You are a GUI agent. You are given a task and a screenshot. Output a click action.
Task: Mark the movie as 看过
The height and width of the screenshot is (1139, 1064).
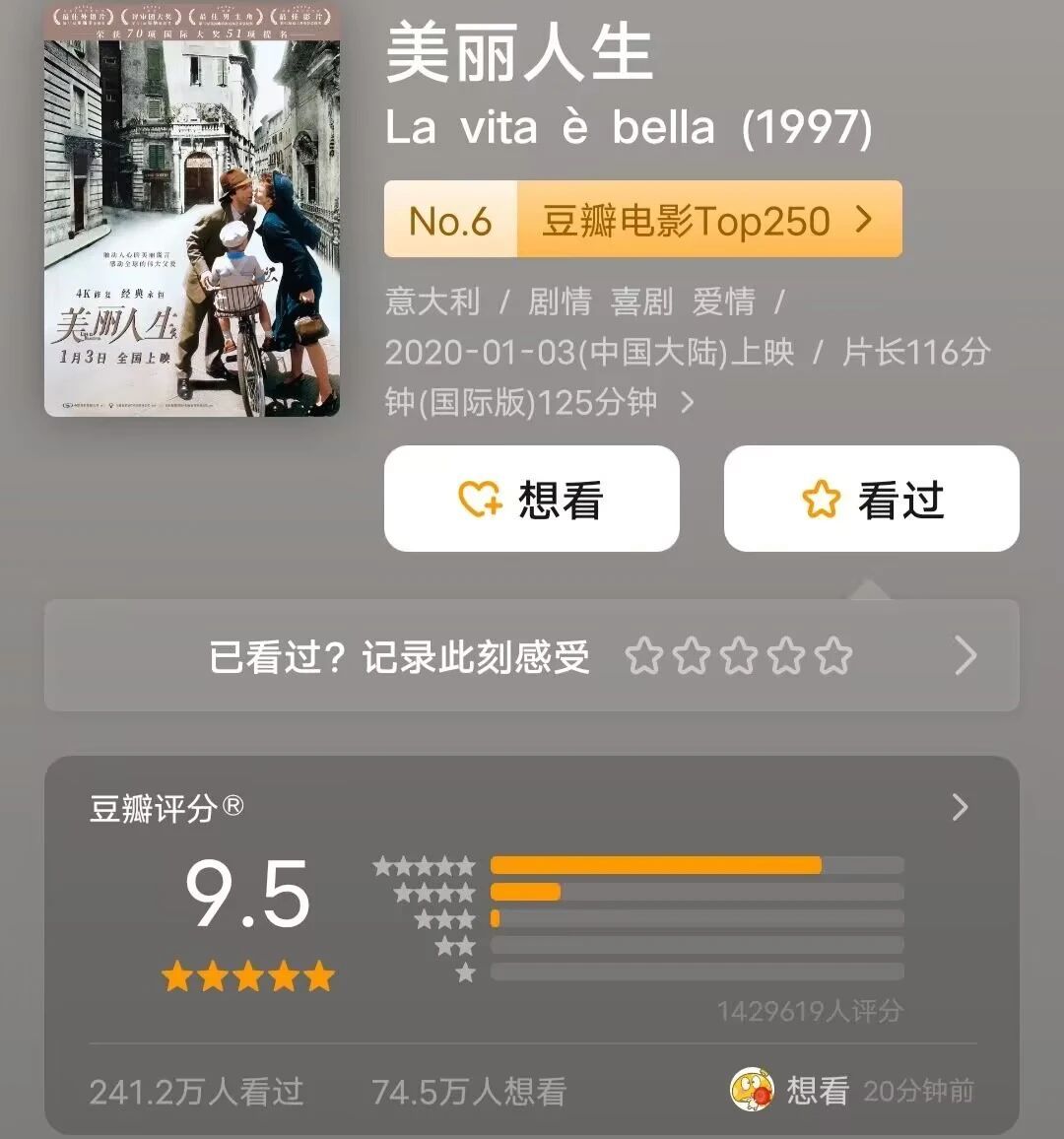coord(871,500)
